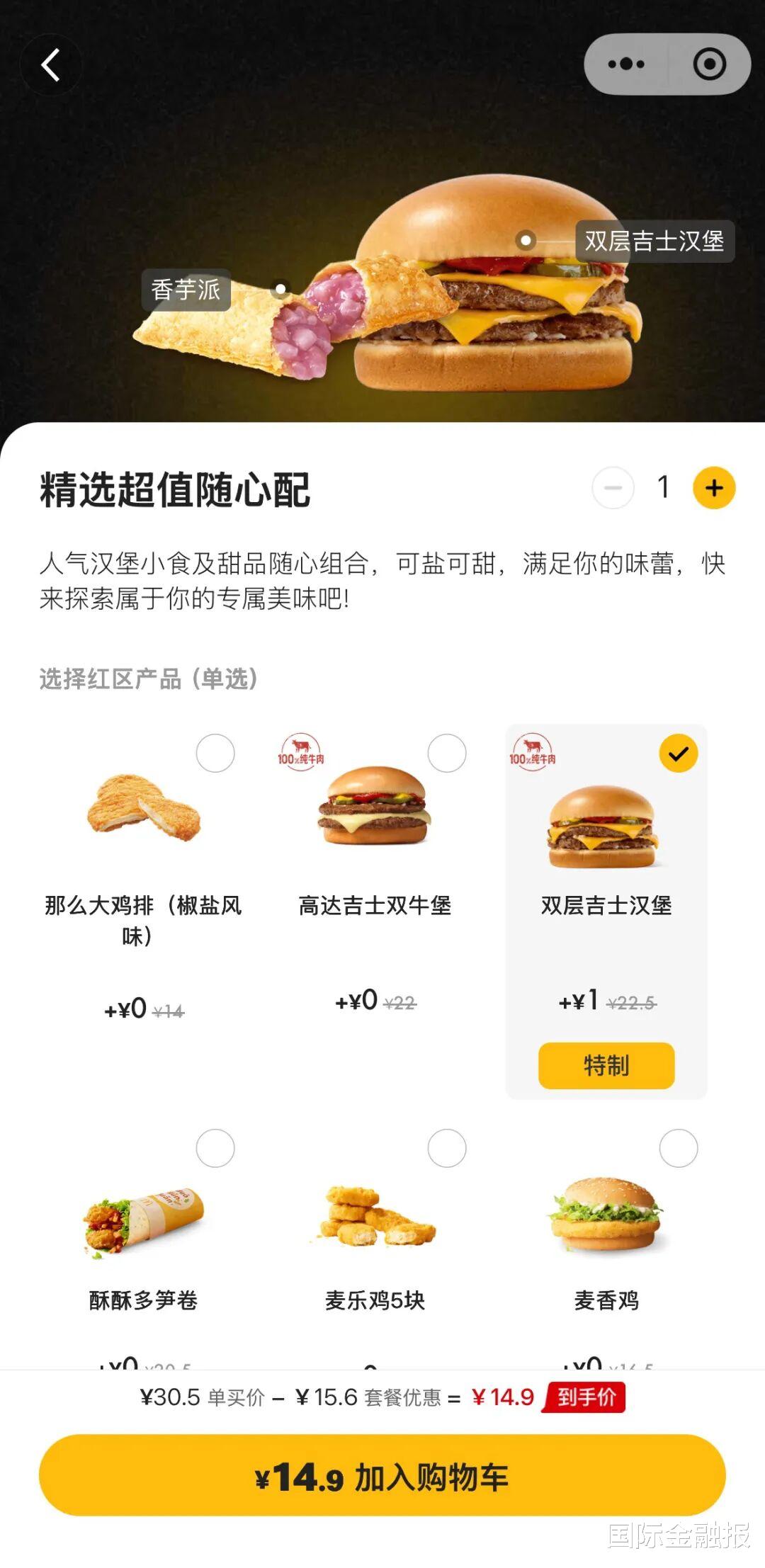
Task: Increase quantity with the plus button
Action: (714, 488)
